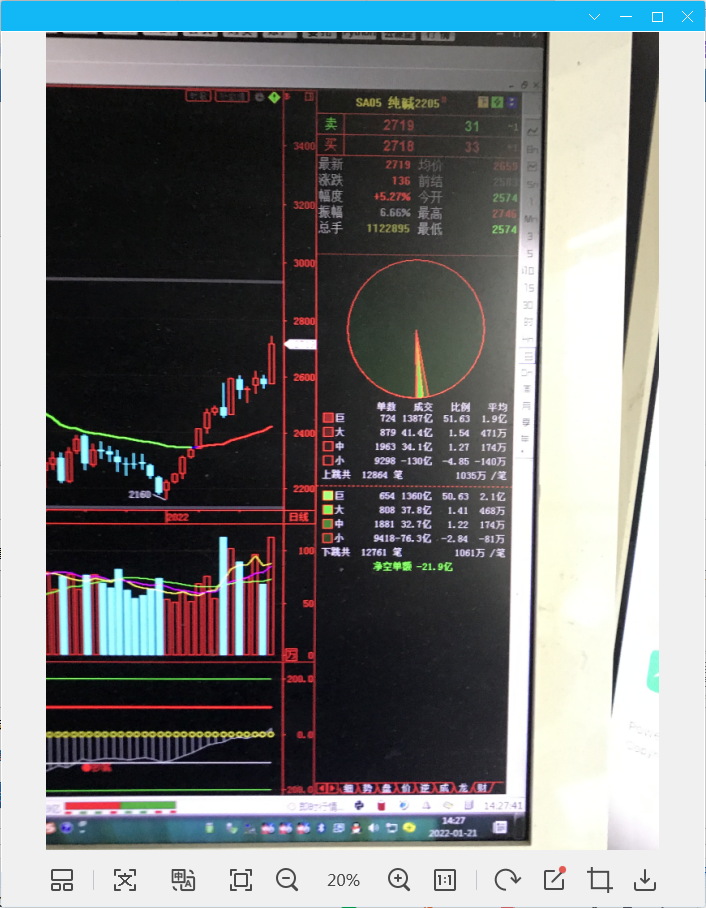This screenshot has height=908, width=706.
Task: Crop the image
Action: (600, 880)
